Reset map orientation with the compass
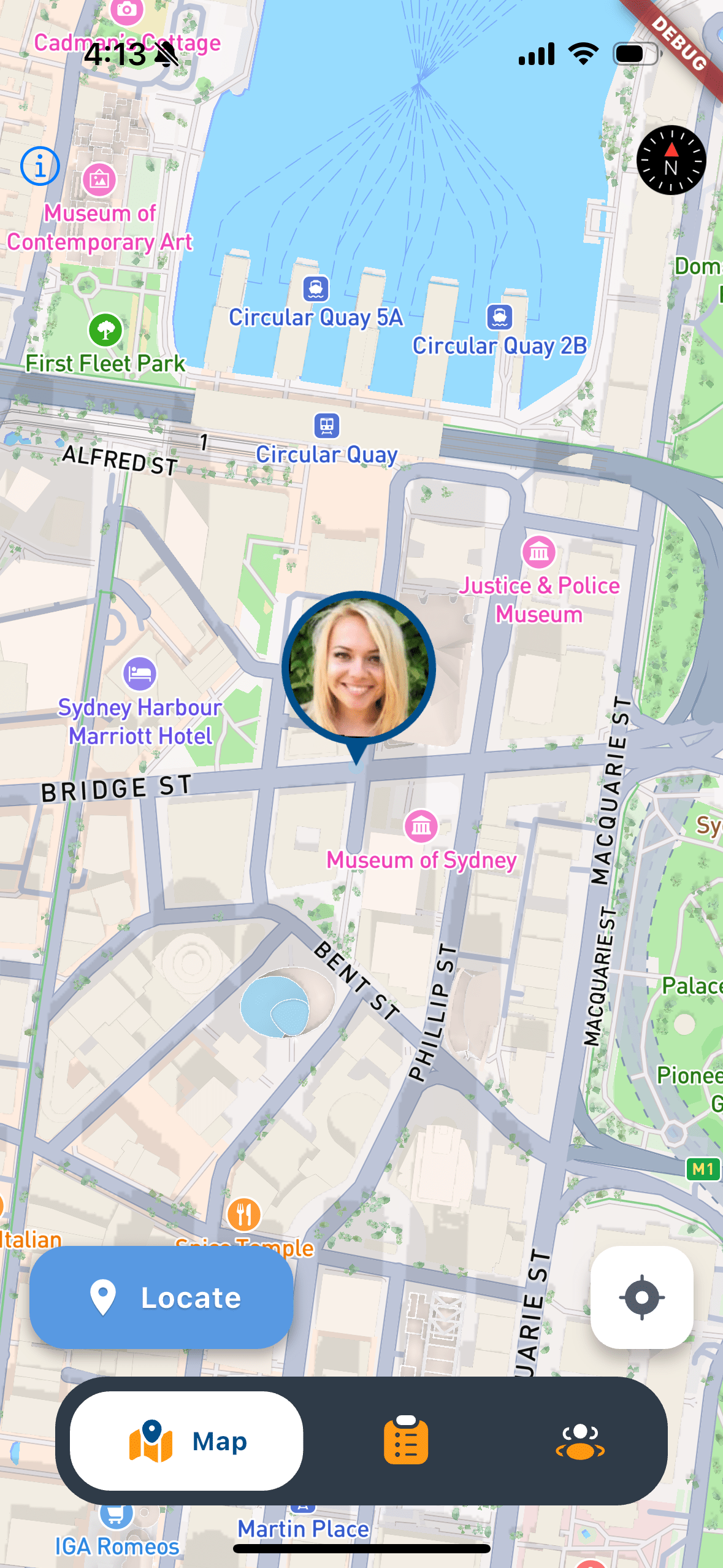The image size is (723, 1568). (x=671, y=161)
